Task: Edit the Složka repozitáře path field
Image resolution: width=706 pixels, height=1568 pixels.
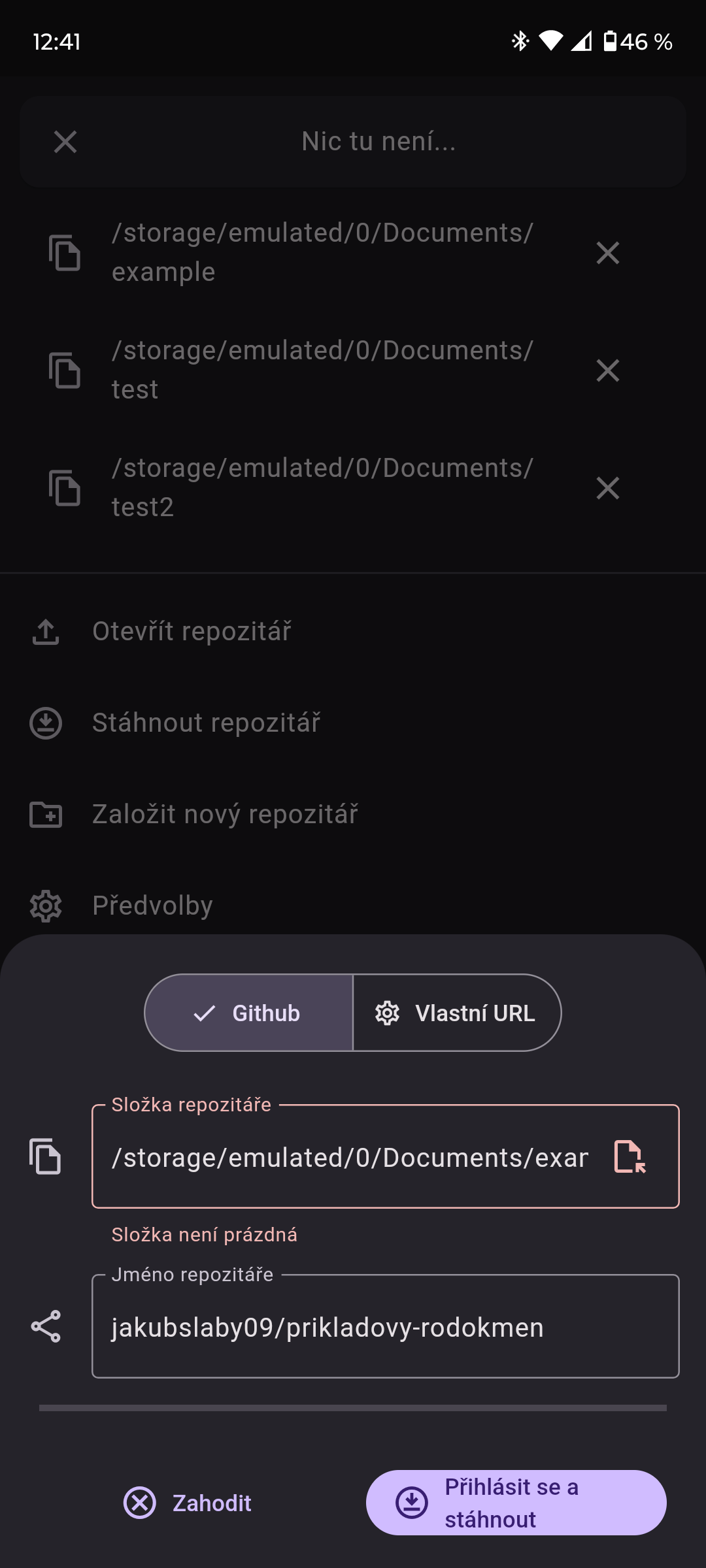Action: pos(350,1157)
